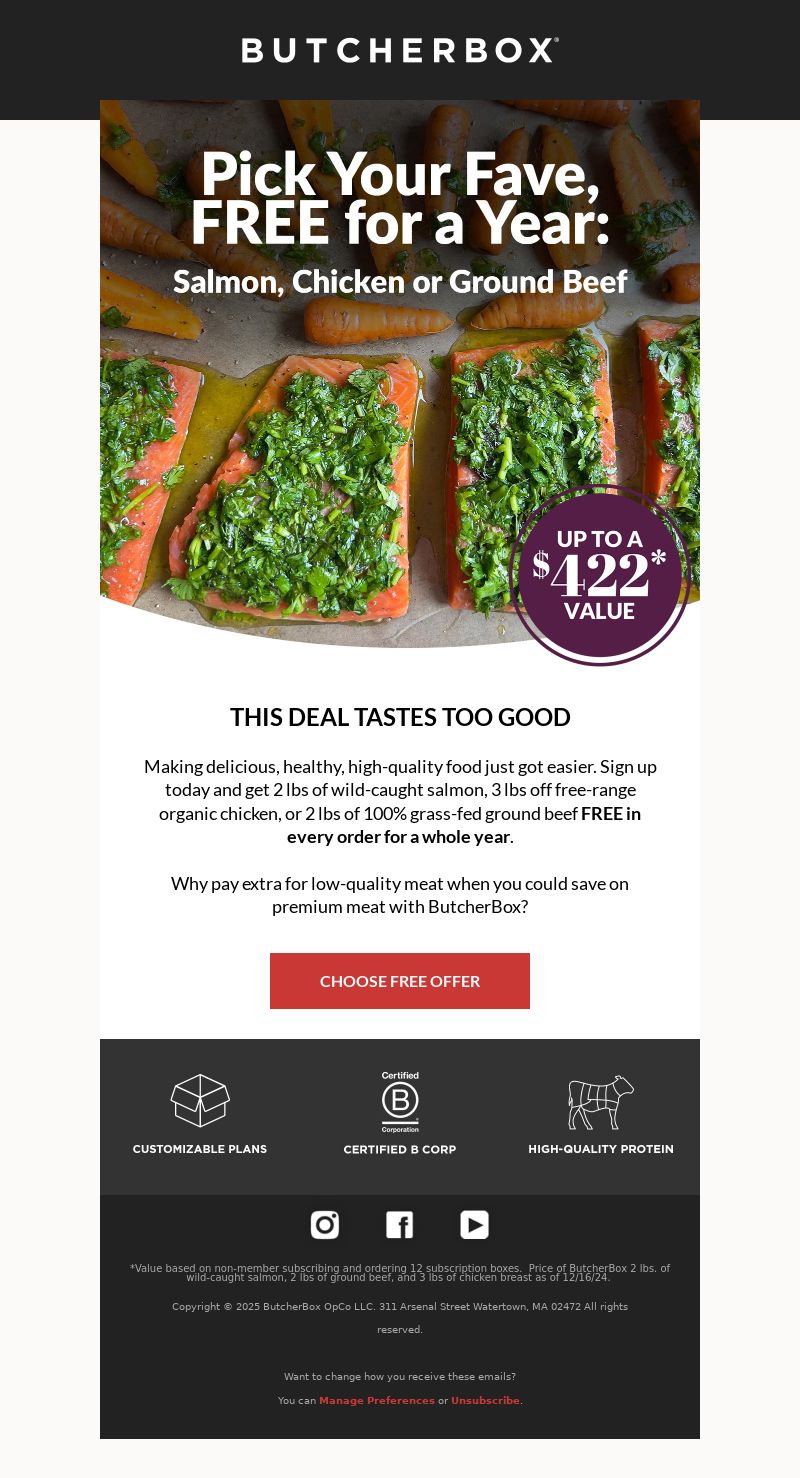This screenshot has width=800, height=1478.
Task: Tap the Choose Free Offer button
Action: tap(400, 981)
